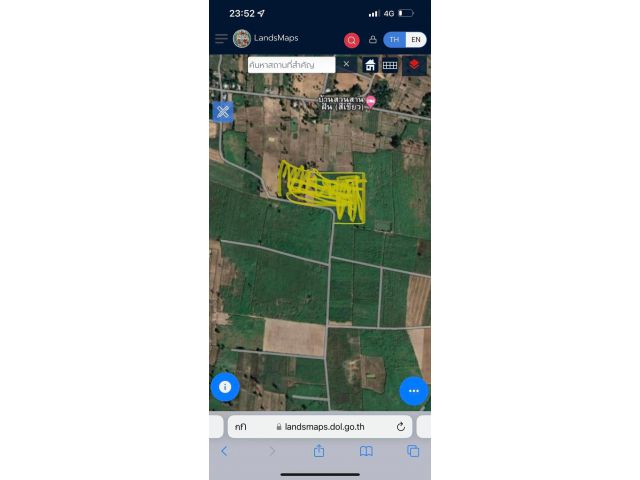Reload the landsmaps.dol.go.th page

click(401, 426)
